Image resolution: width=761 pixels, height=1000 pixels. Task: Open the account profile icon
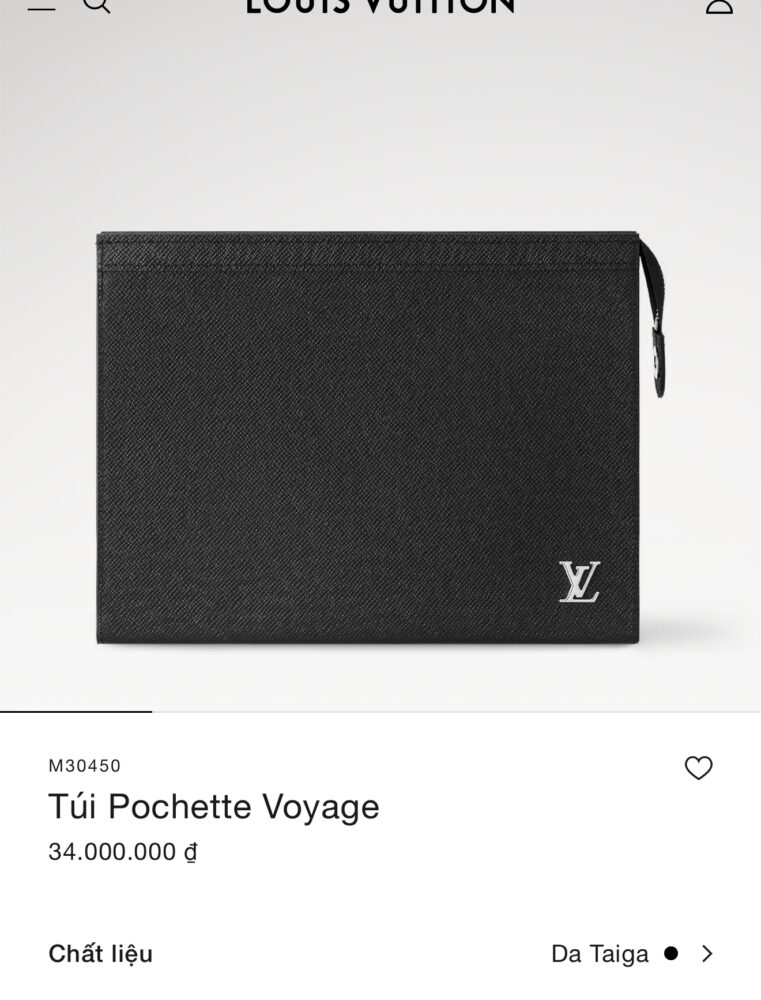click(x=719, y=5)
